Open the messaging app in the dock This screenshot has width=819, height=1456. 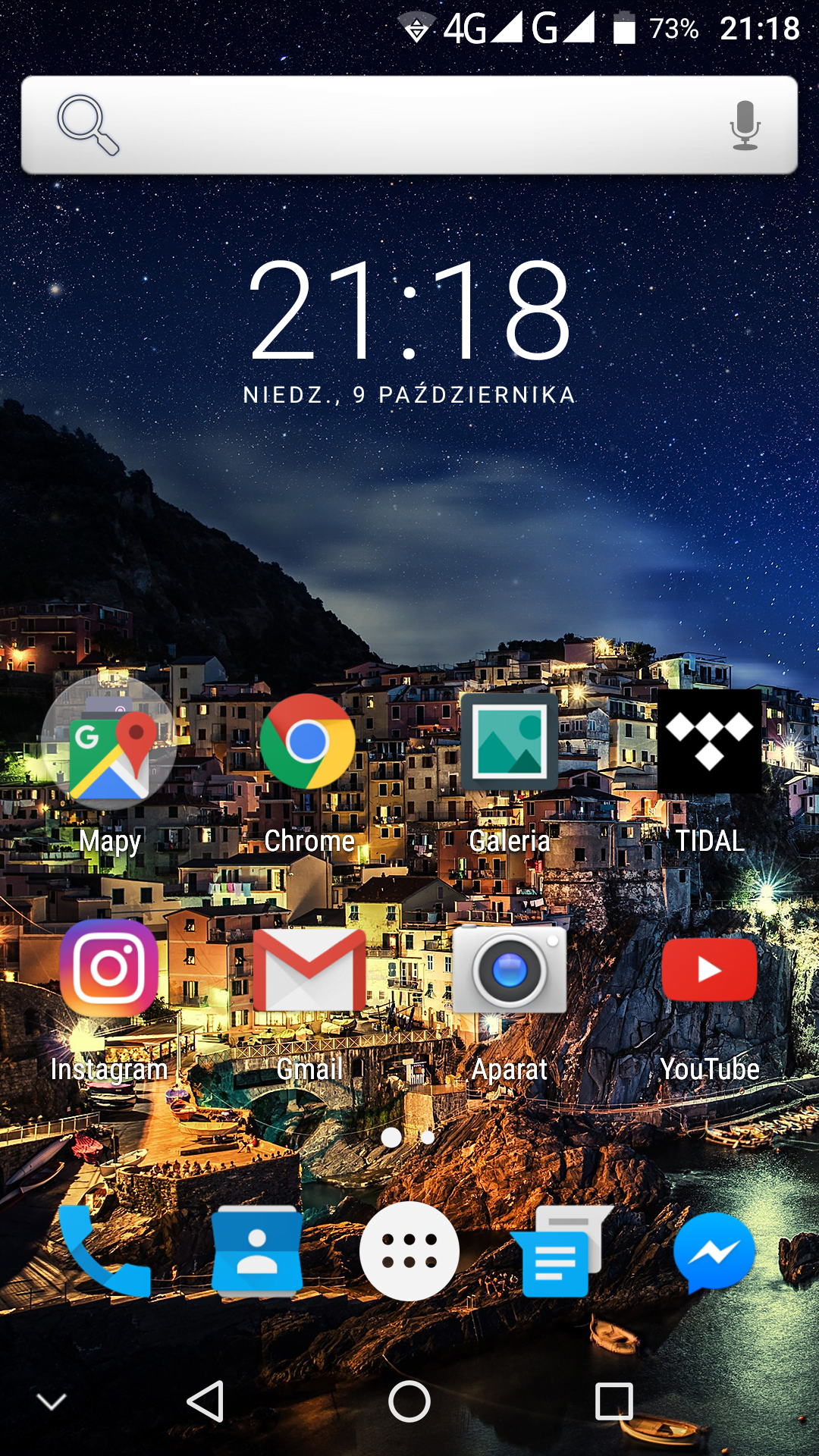tap(561, 1251)
